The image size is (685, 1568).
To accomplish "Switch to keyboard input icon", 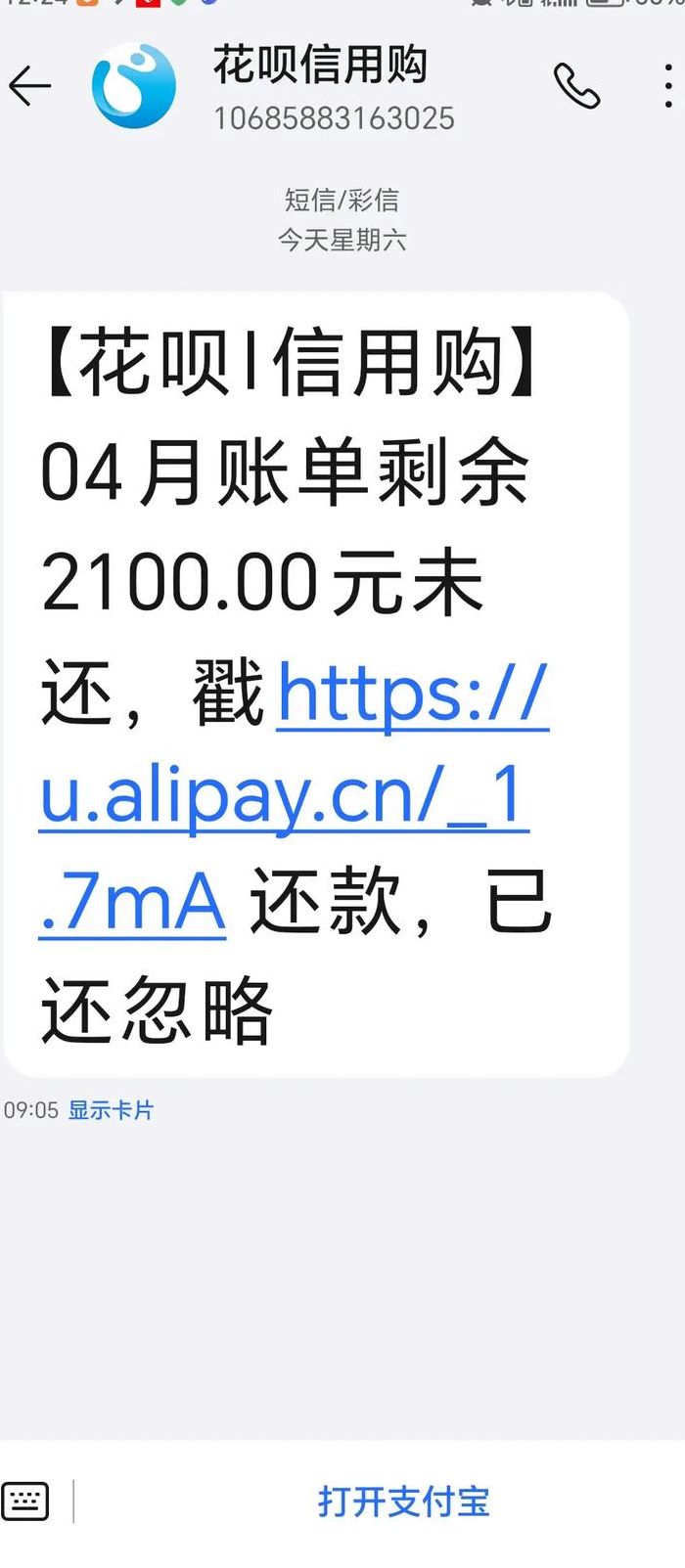I will click(25, 1501).
